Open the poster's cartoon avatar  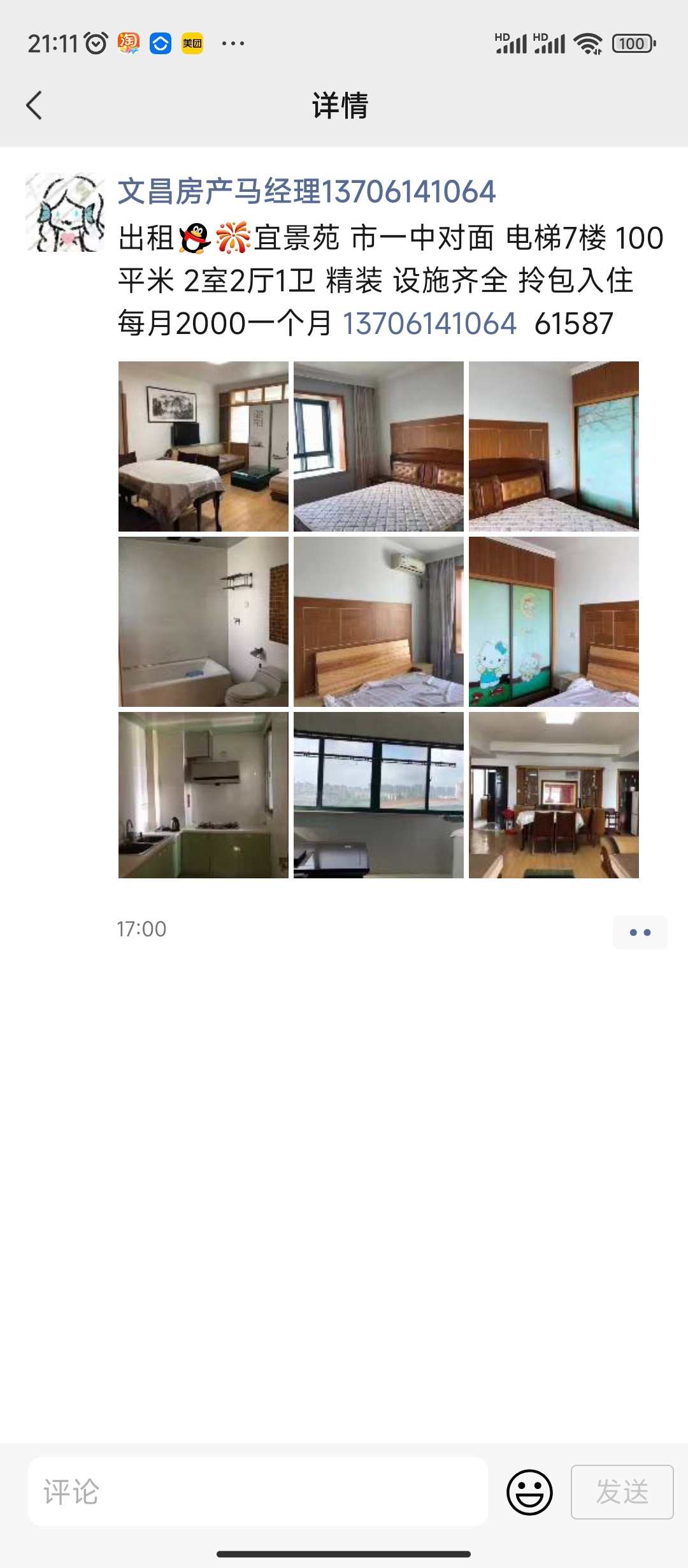click(x=65, y=212)
